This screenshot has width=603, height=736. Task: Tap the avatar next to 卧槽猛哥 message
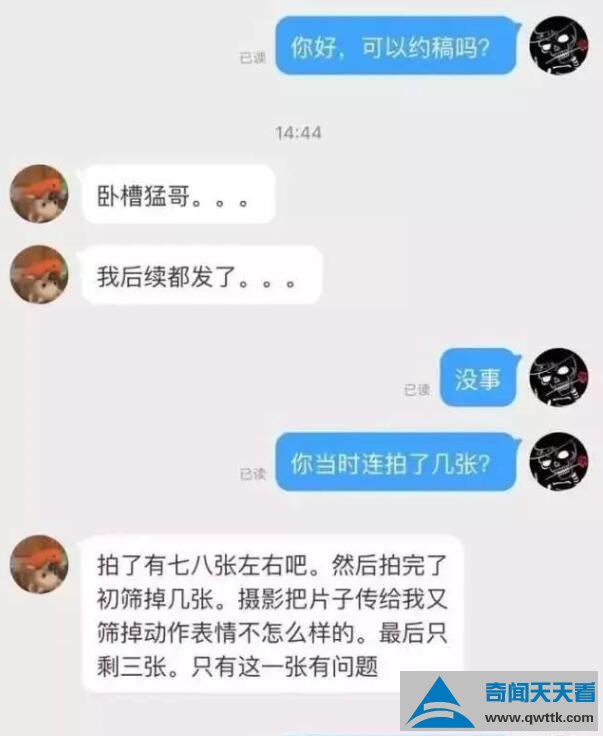click(x=39, y=193)
